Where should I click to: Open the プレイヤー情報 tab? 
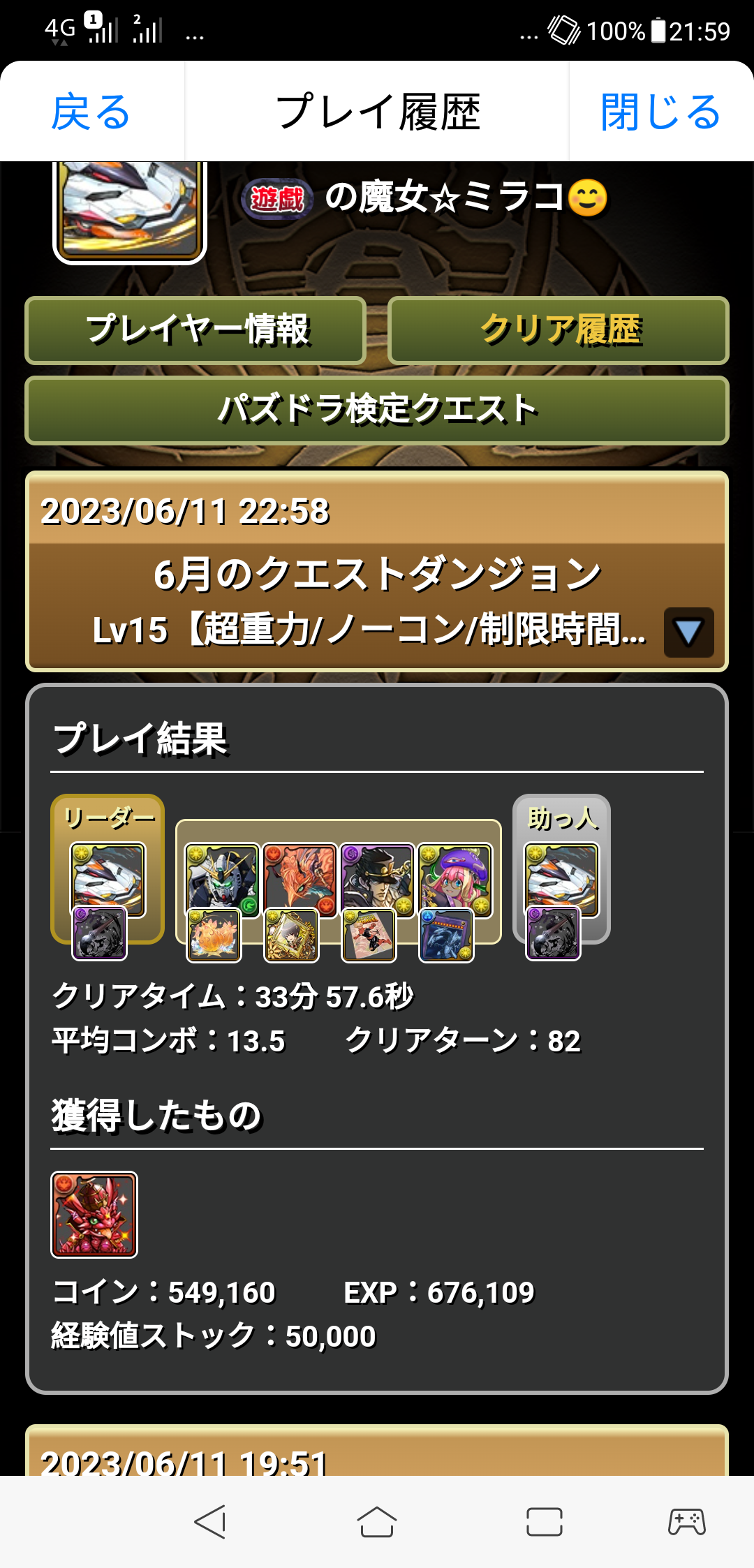tap(196, 331)
